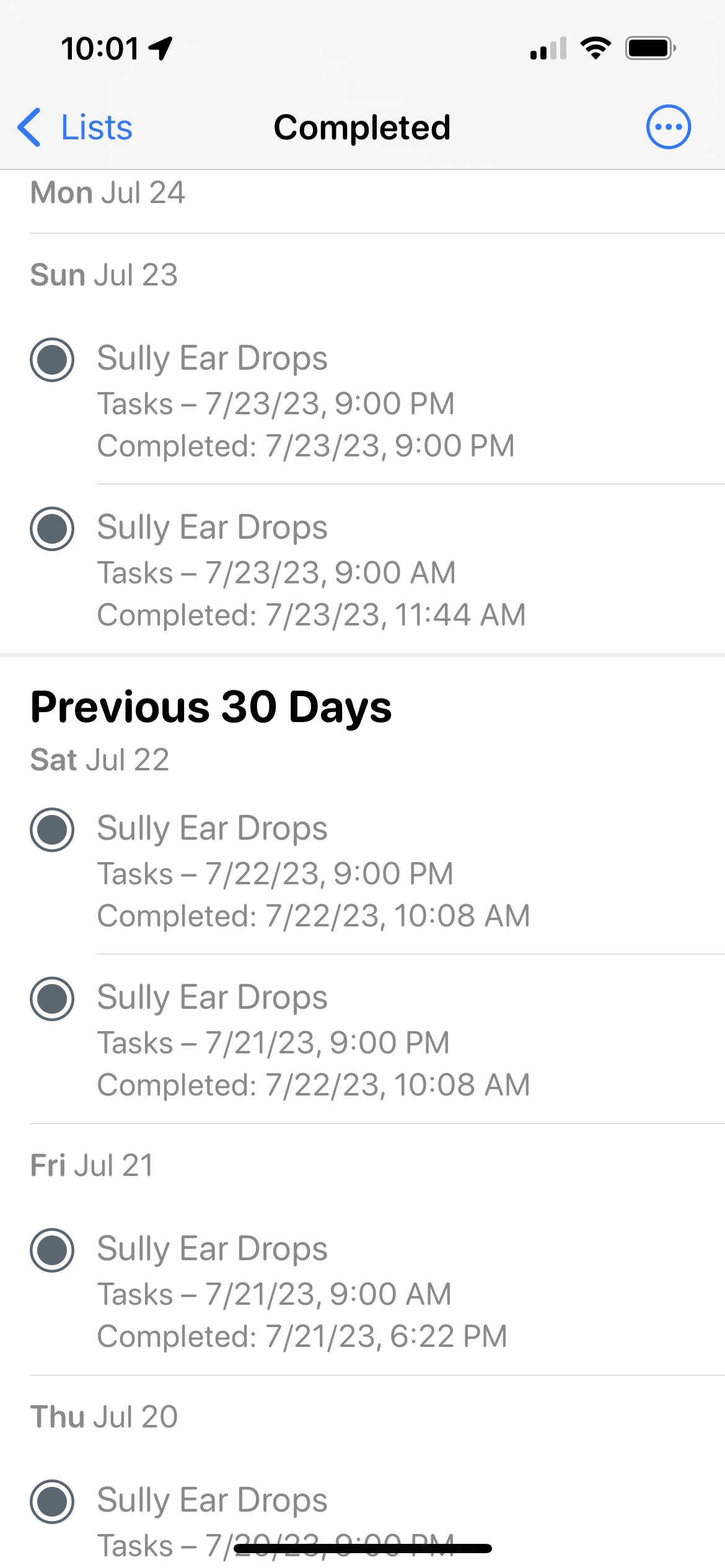Go back to Lists
Image resolution: width=725 pixels, height=1568 pixels.
(x=76, y=128)
